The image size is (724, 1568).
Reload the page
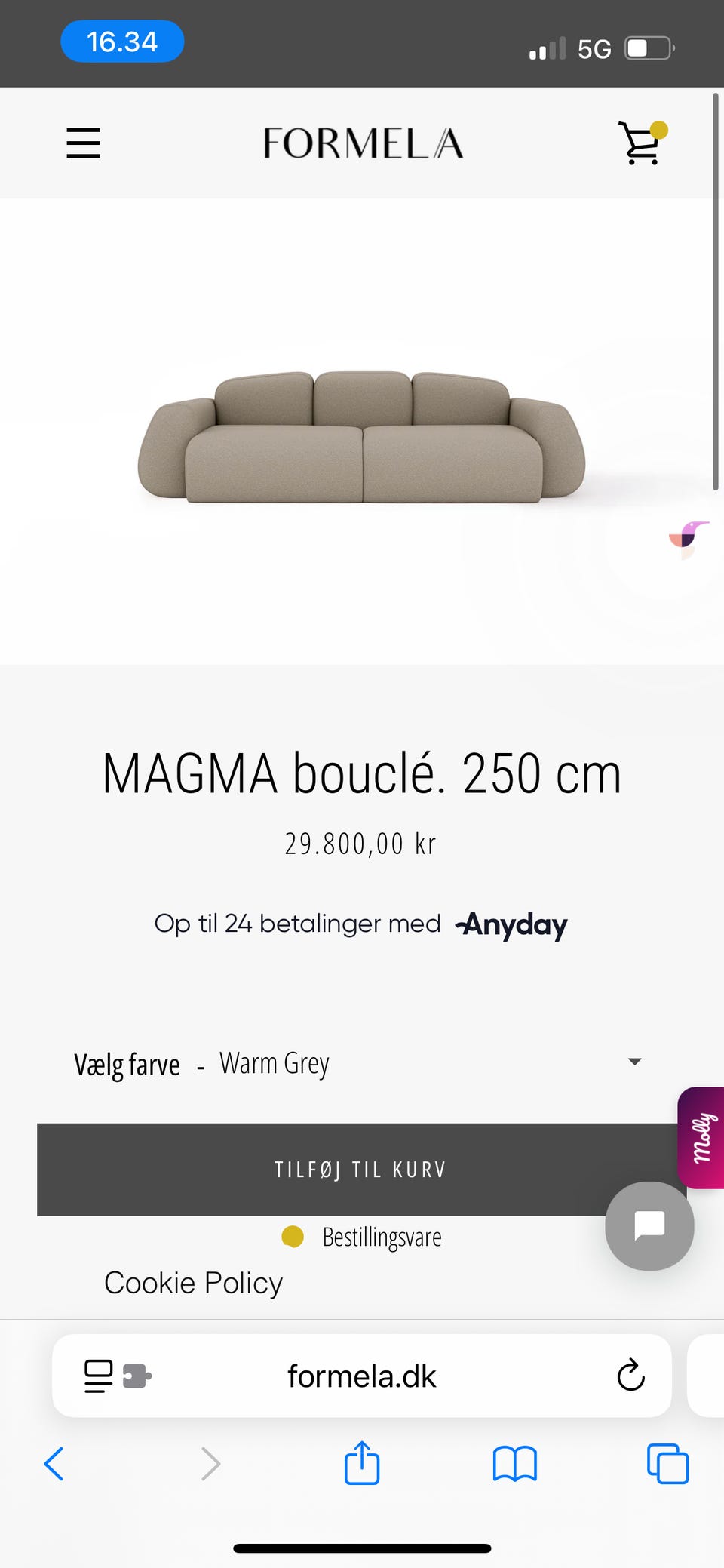[x=630, y=1376]
